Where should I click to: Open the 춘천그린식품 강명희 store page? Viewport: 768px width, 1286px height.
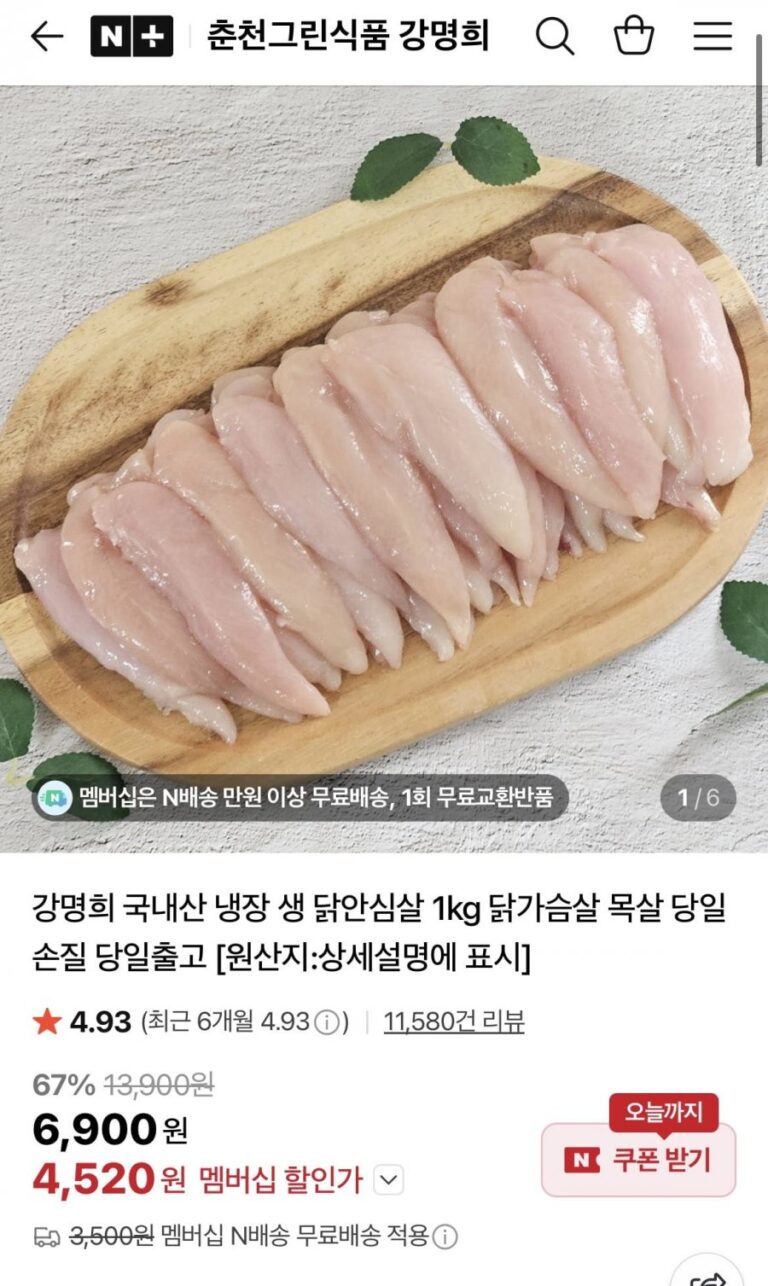(347, 37)
